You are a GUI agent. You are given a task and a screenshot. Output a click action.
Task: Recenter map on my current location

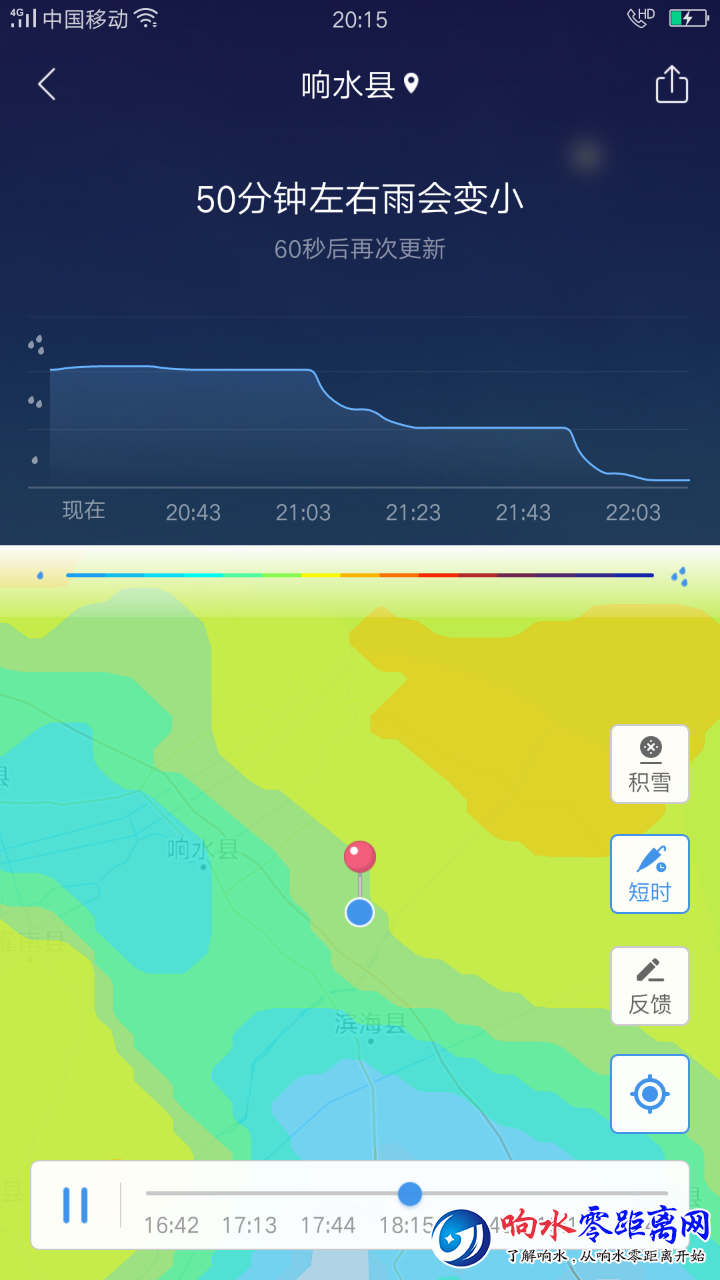[x=650, y=1094]
